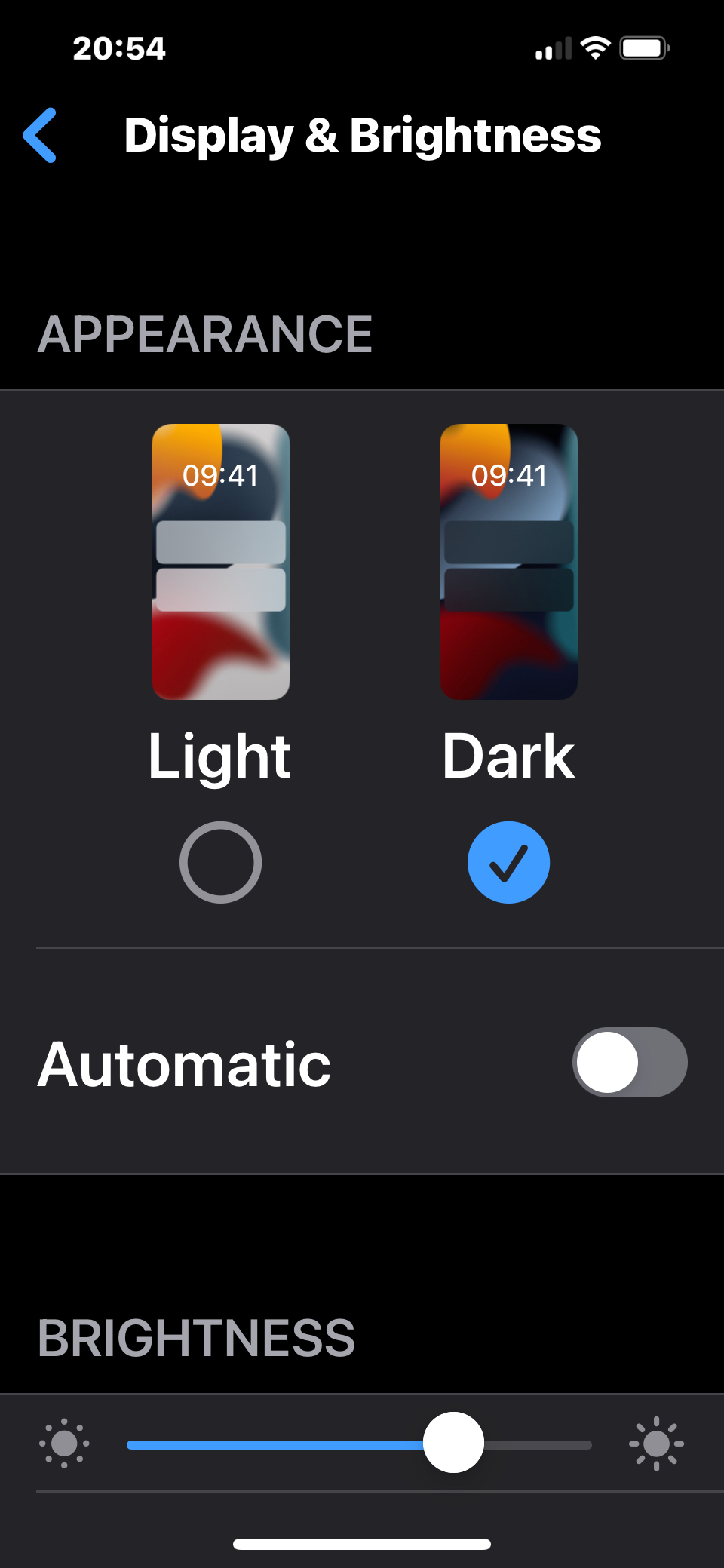Screen dimensions: 724x1568
Task: Tap the low brightness sun icon
Action: 64,1443
